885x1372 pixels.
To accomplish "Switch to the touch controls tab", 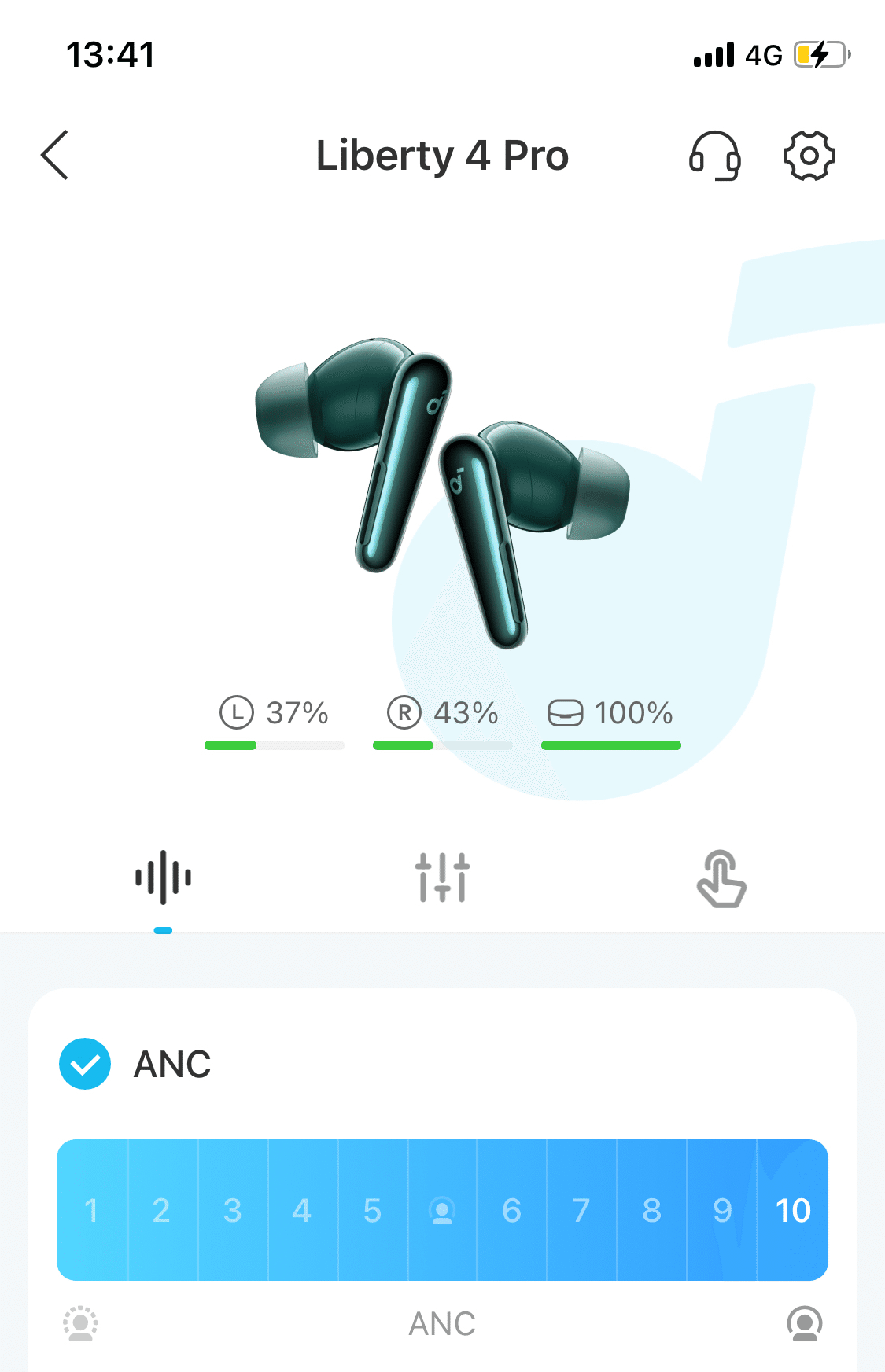I will coord(721,878).
